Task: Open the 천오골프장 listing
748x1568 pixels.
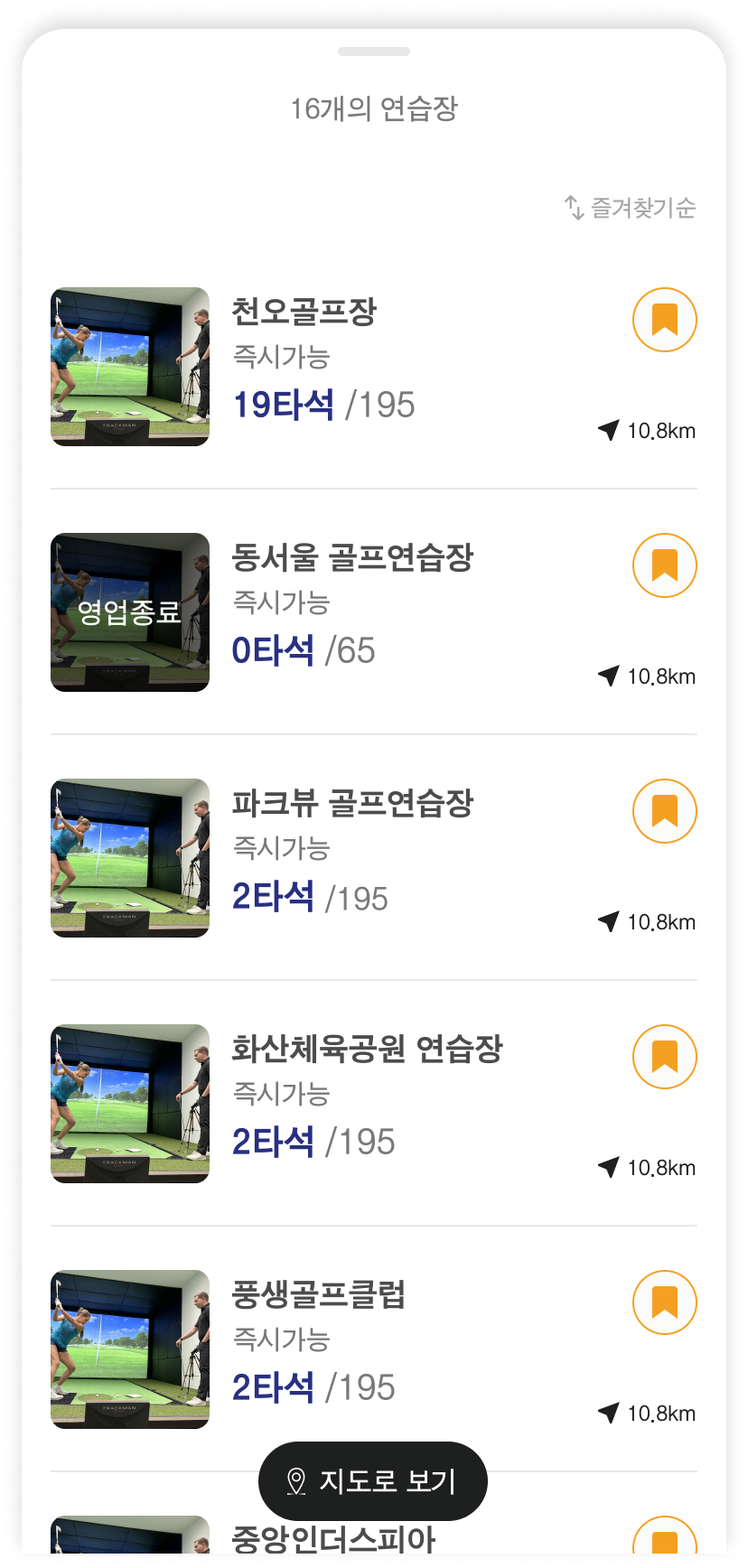Action: coord(304,313)
